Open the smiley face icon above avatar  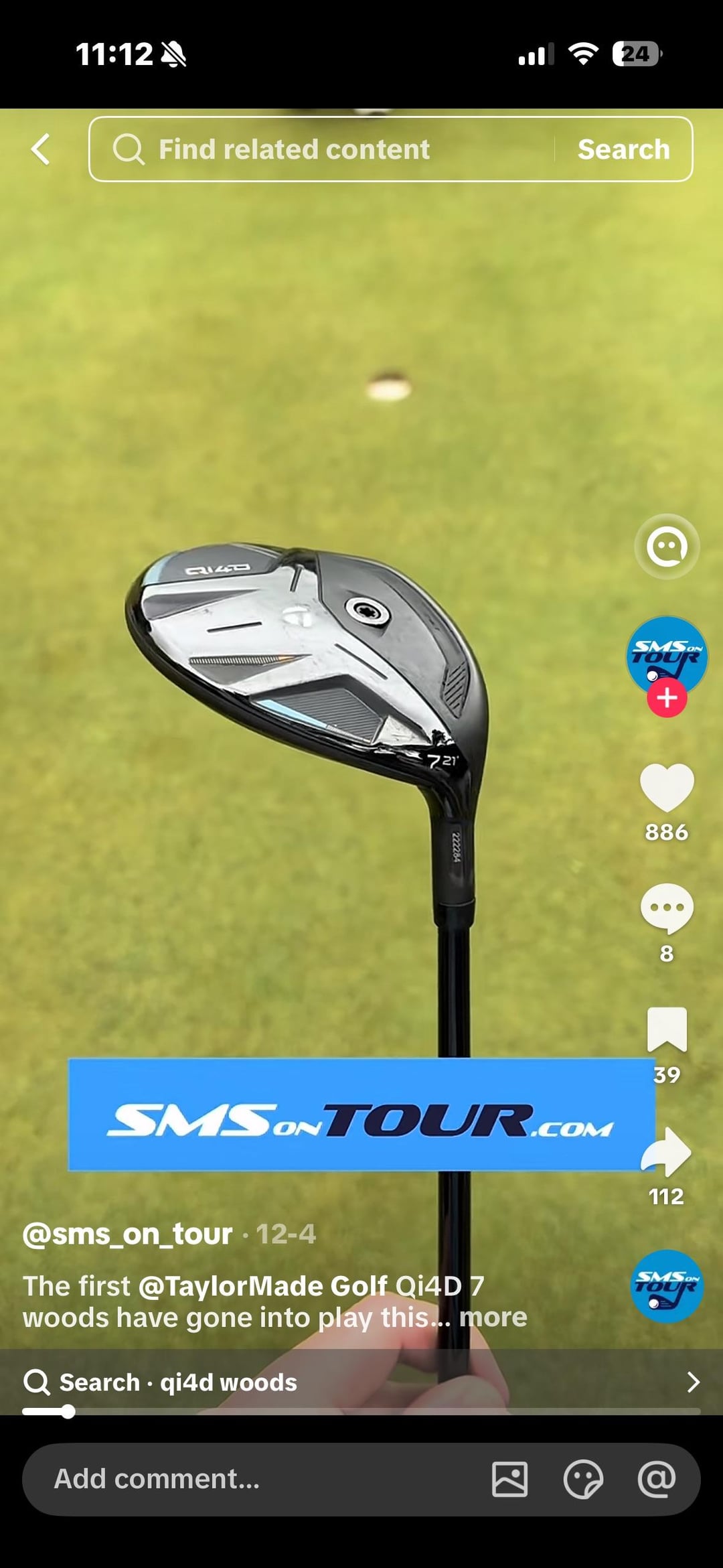click(x=667, y=547)
